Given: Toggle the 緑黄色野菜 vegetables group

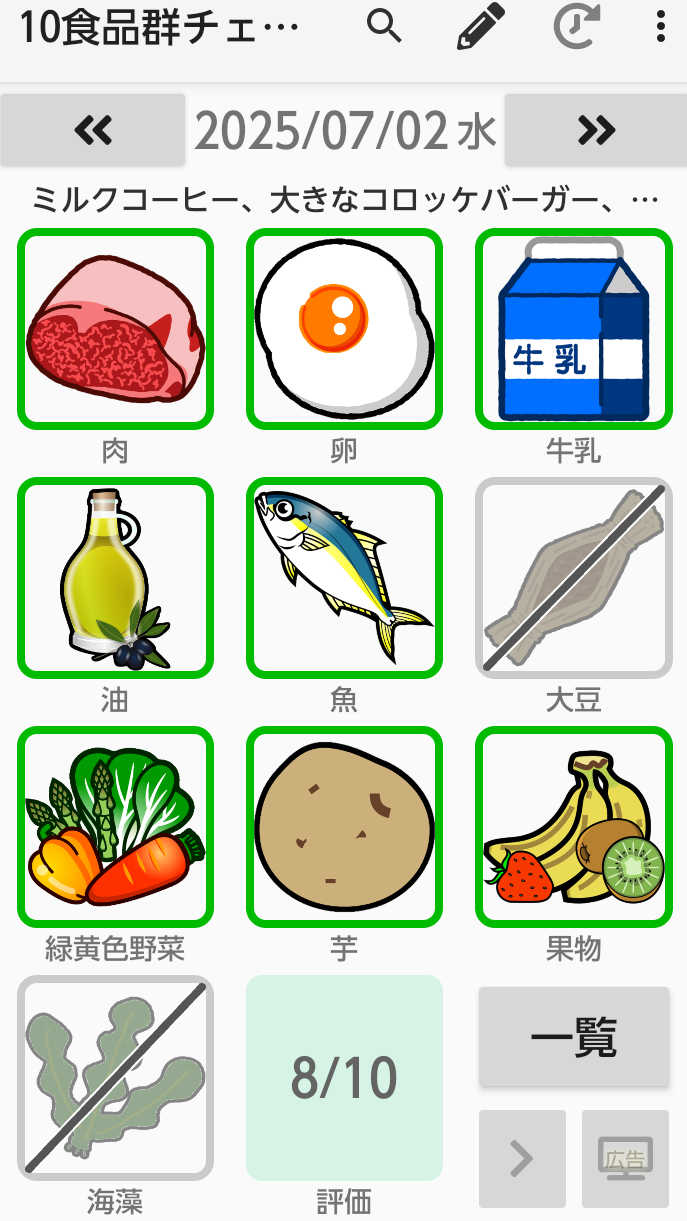Looking at the screenshot, I should (x=115, y=827).
